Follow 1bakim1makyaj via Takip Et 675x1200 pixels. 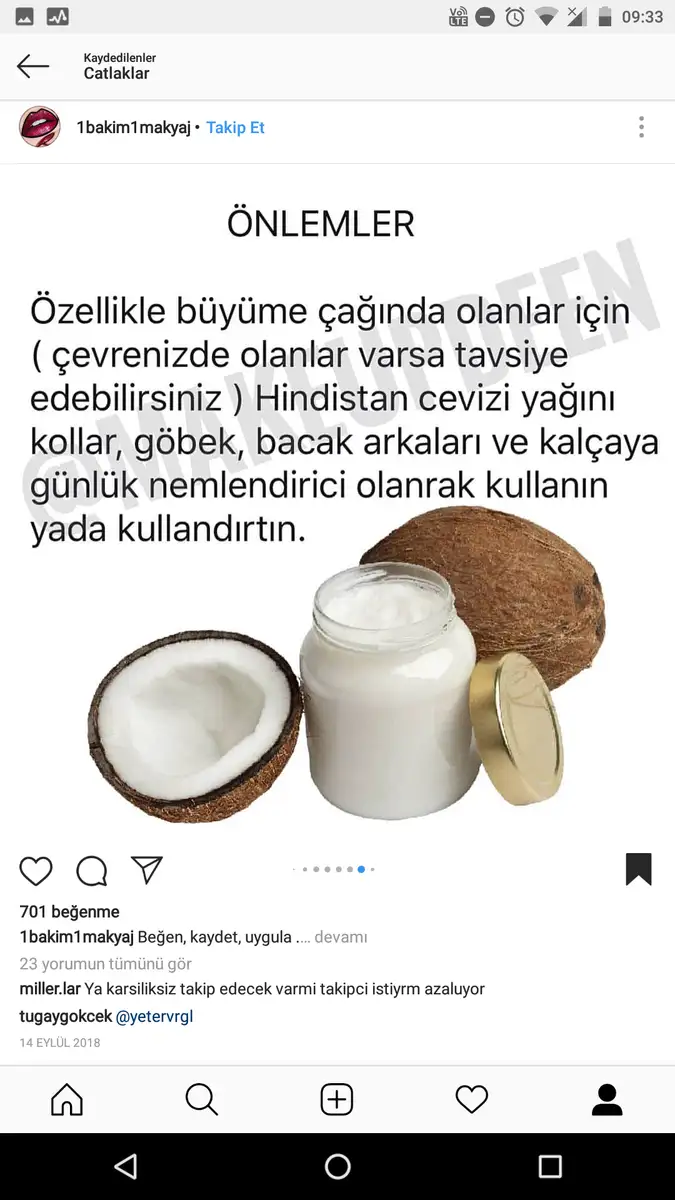[x=235, y=128]
